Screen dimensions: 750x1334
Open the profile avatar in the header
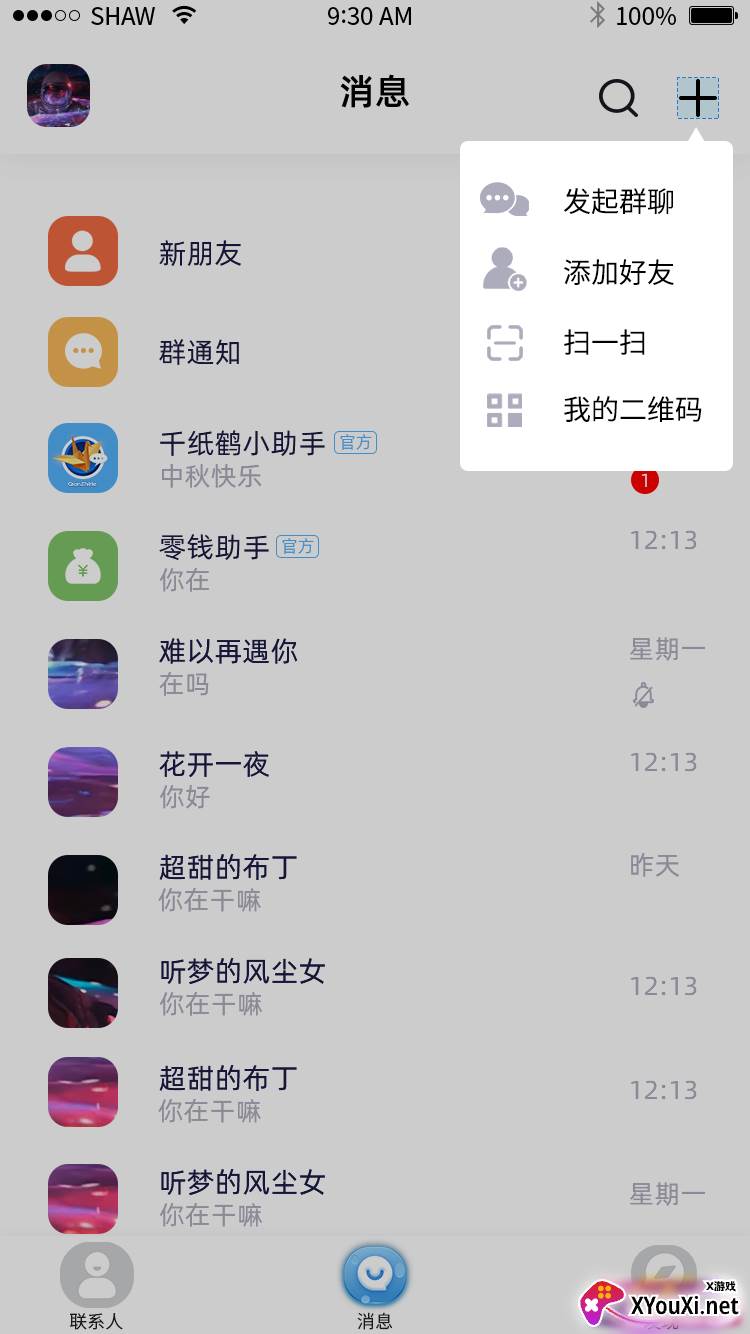point(58,96)
